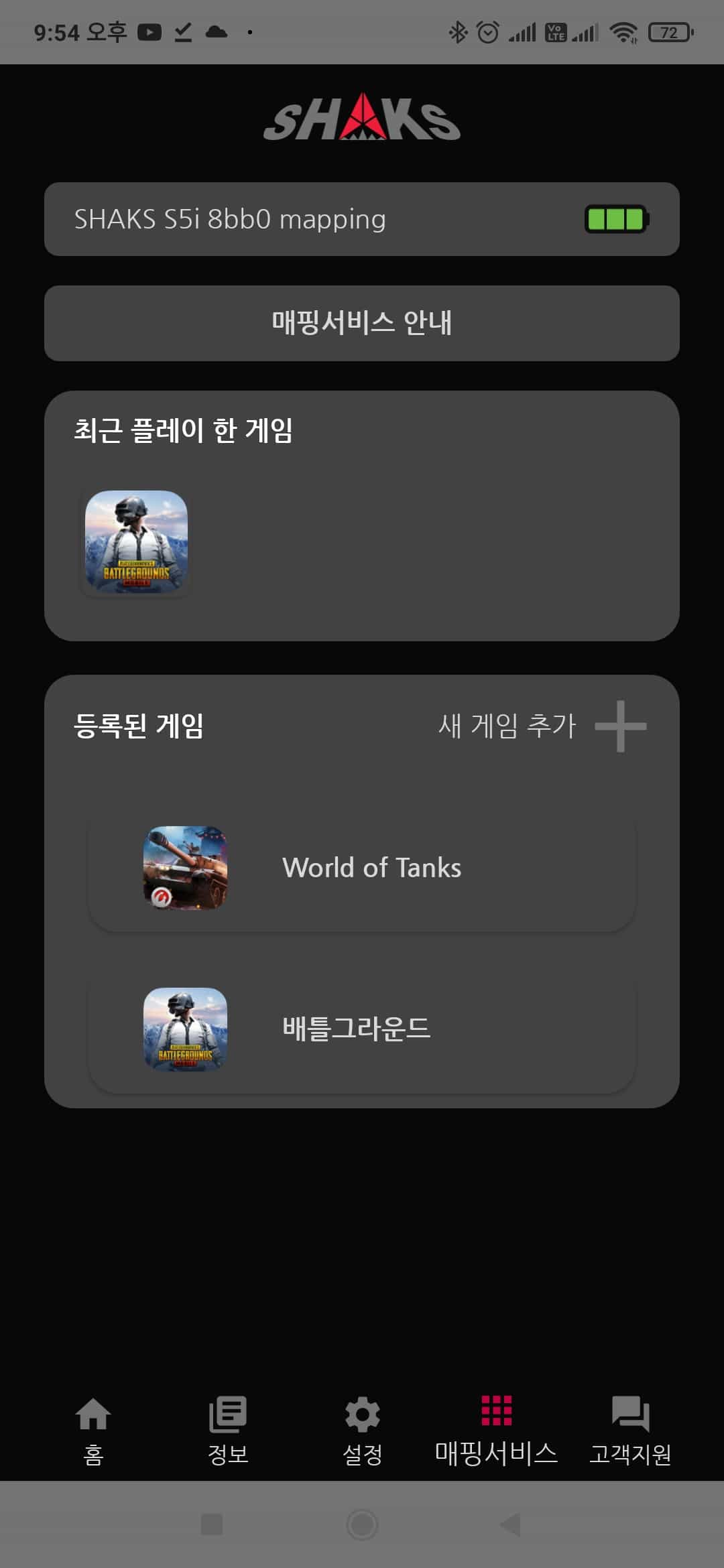The width and height of the screenshot is (724, 1568).
Task: Open the PUBG icon under recently played games
Action: click(135, 544)
